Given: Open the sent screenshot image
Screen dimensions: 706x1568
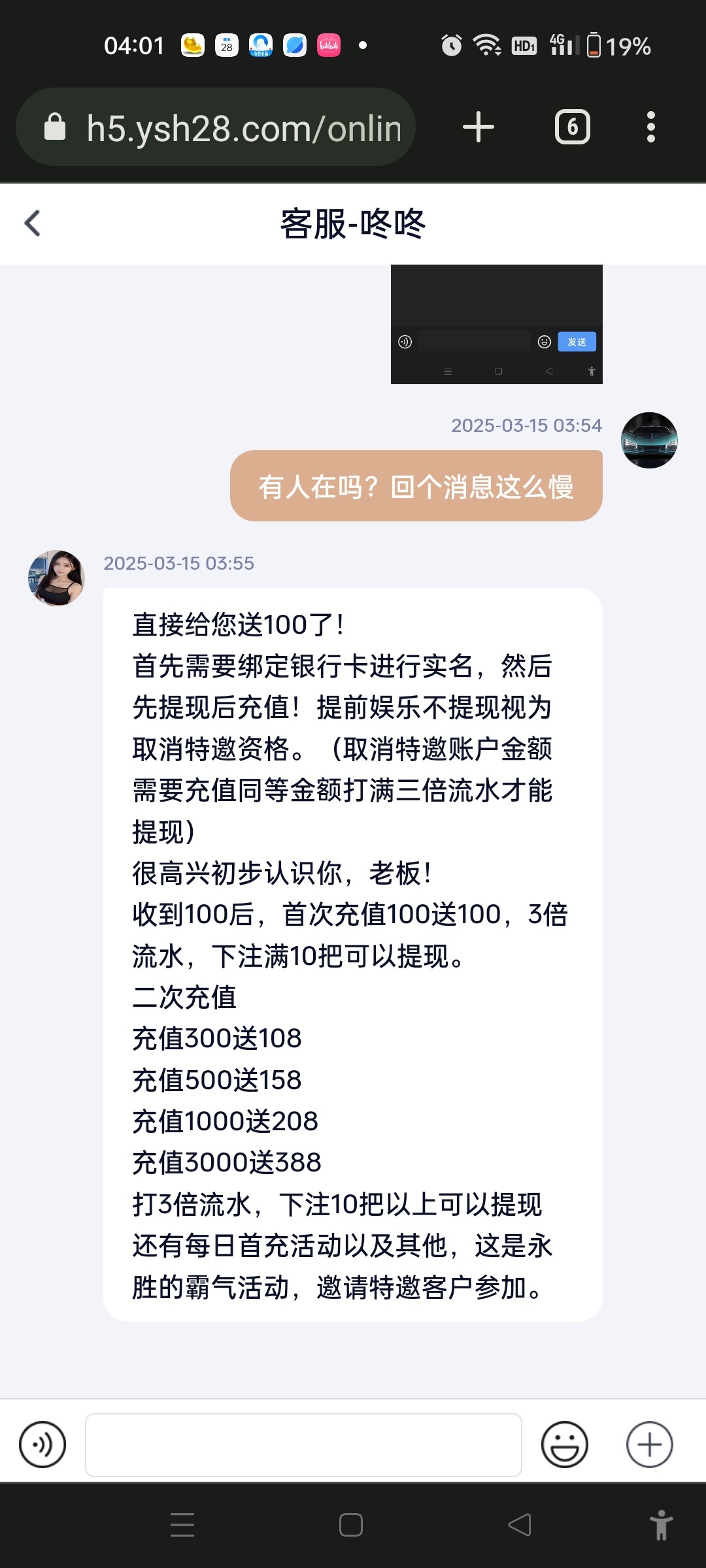Looking at the screenshot, I should 496,324.
